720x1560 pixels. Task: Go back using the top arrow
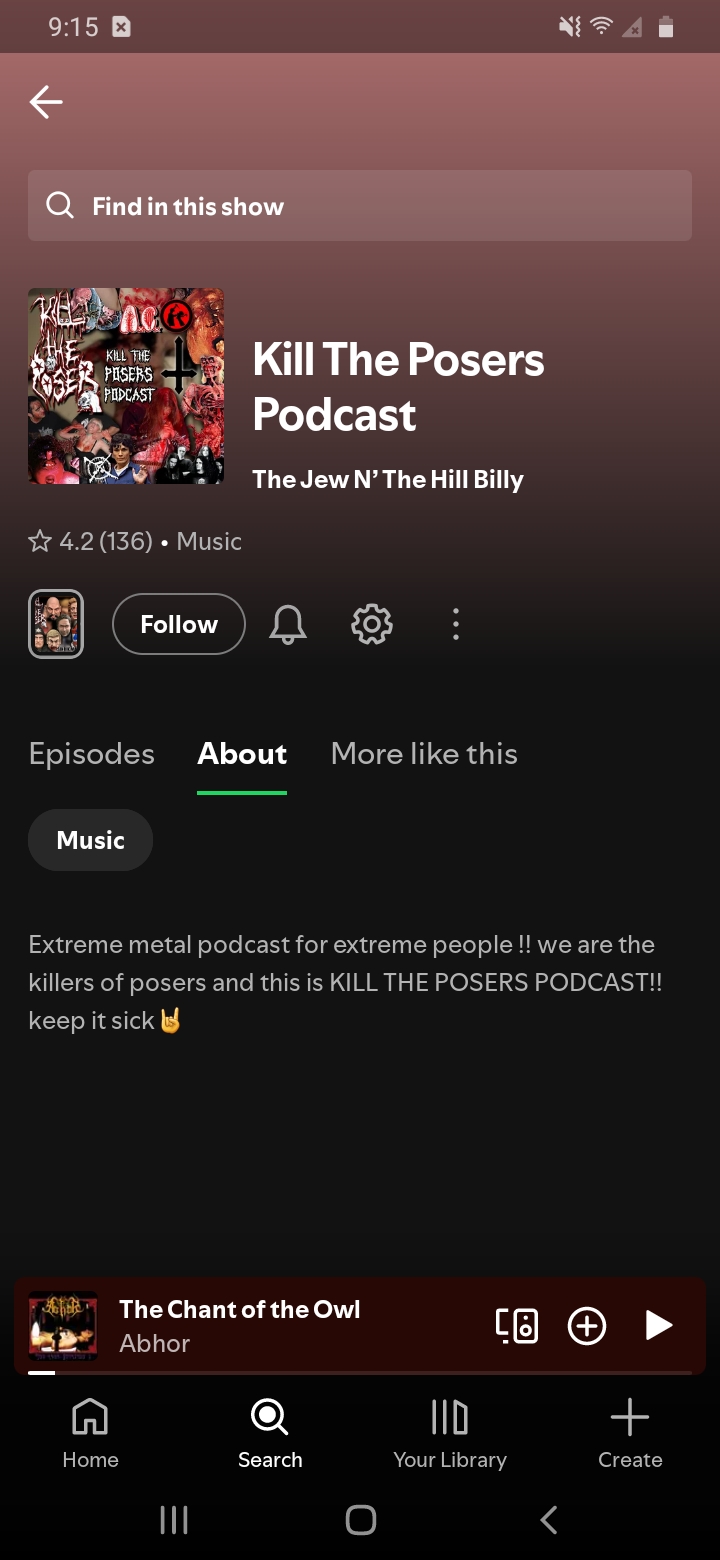tap(46, 102)
